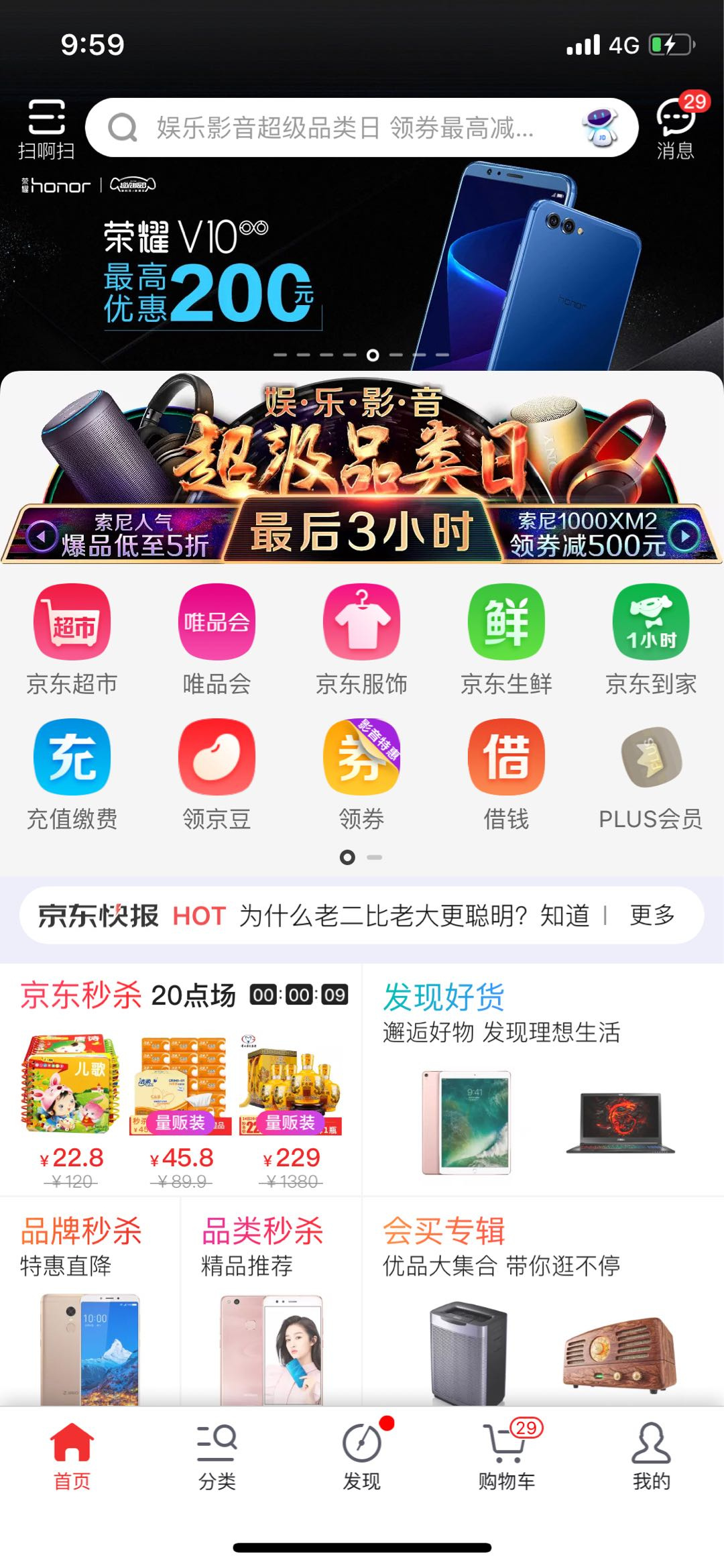Image resolution: width=724 pixels, height=1568 pixels.
Task: Open the 扫啊扫 scan icon
Action: click(x=46, y=129)
